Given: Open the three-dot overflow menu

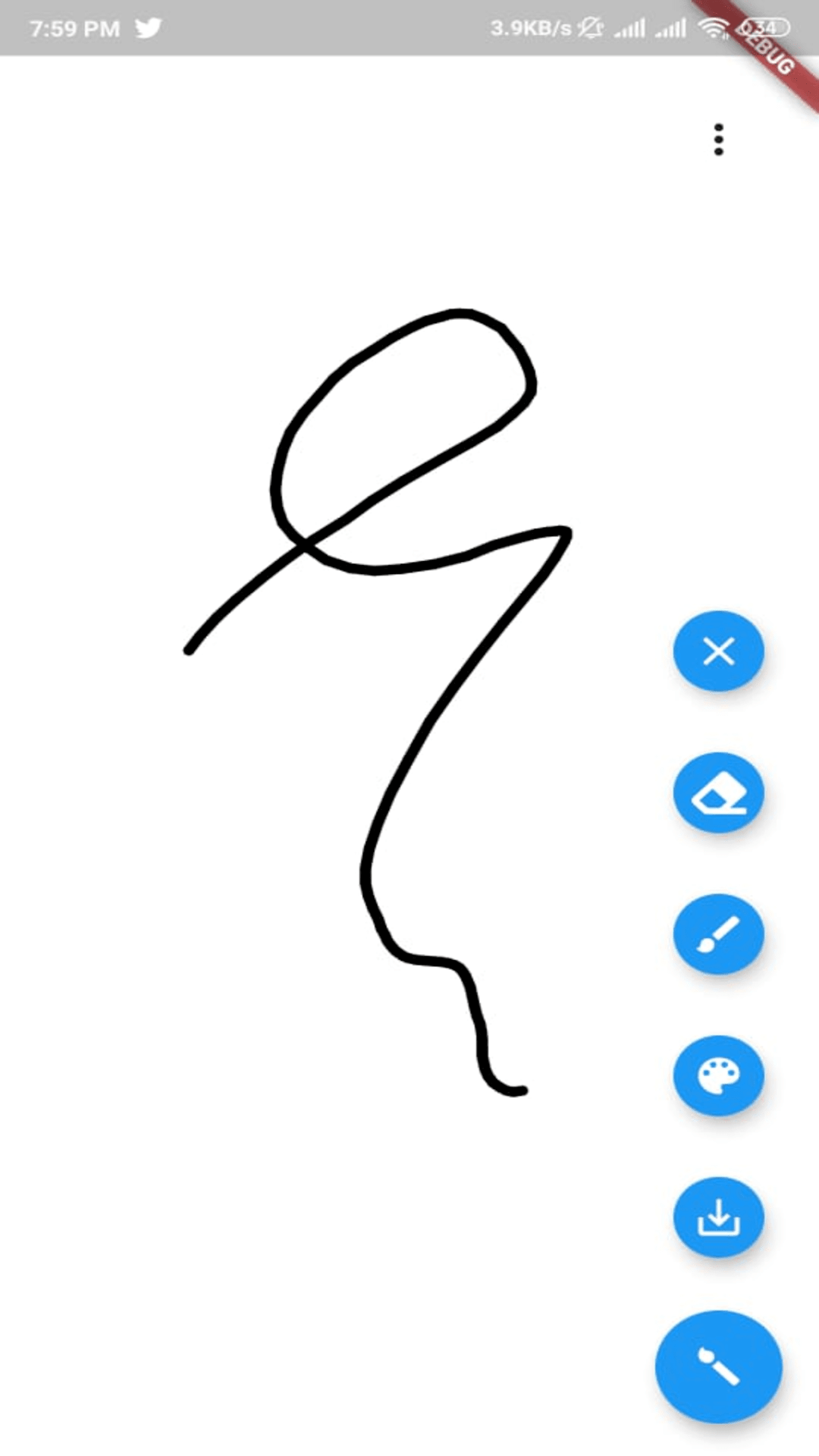Looking at the screenshot, I should 718,140.
